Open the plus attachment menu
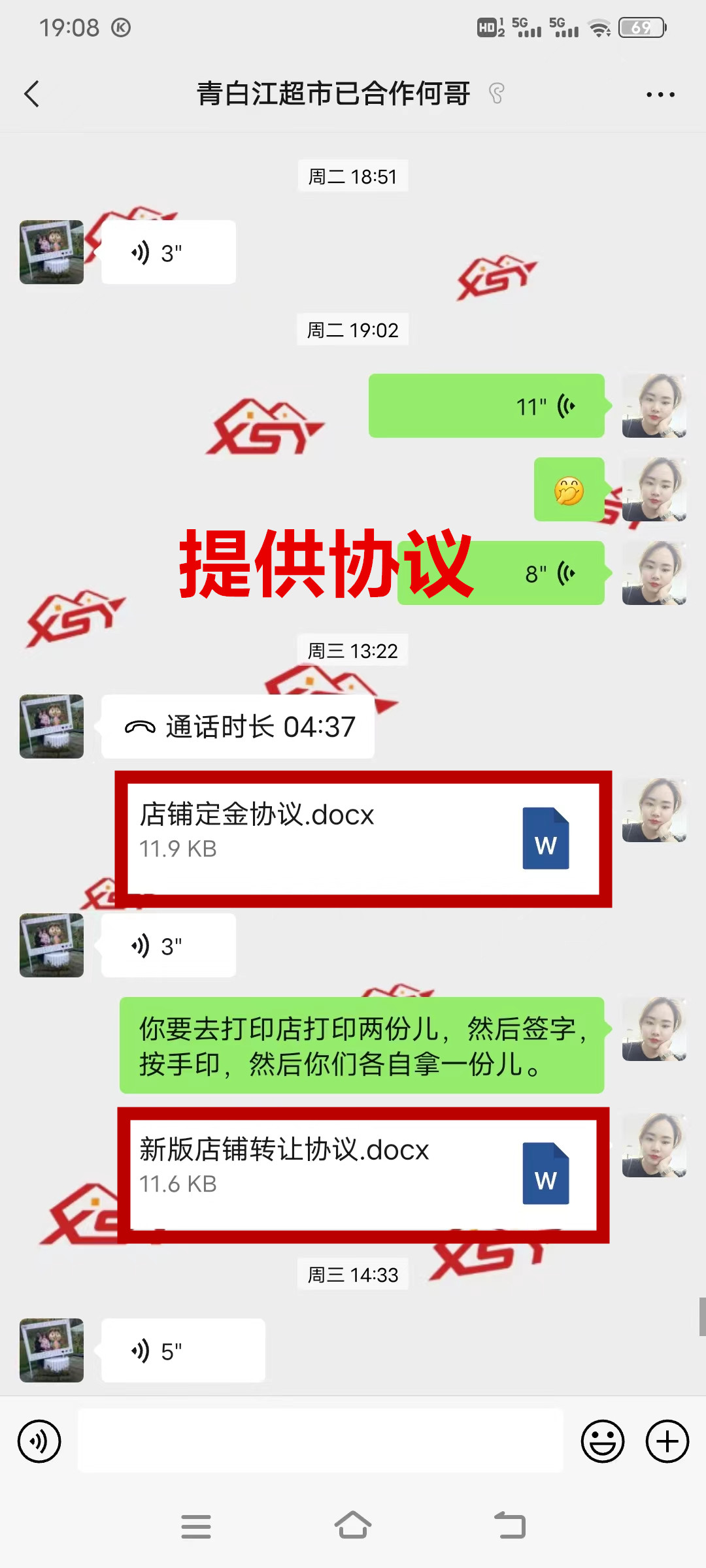706x1568 pixels. pyautogui.click(x=667, y=1441)
